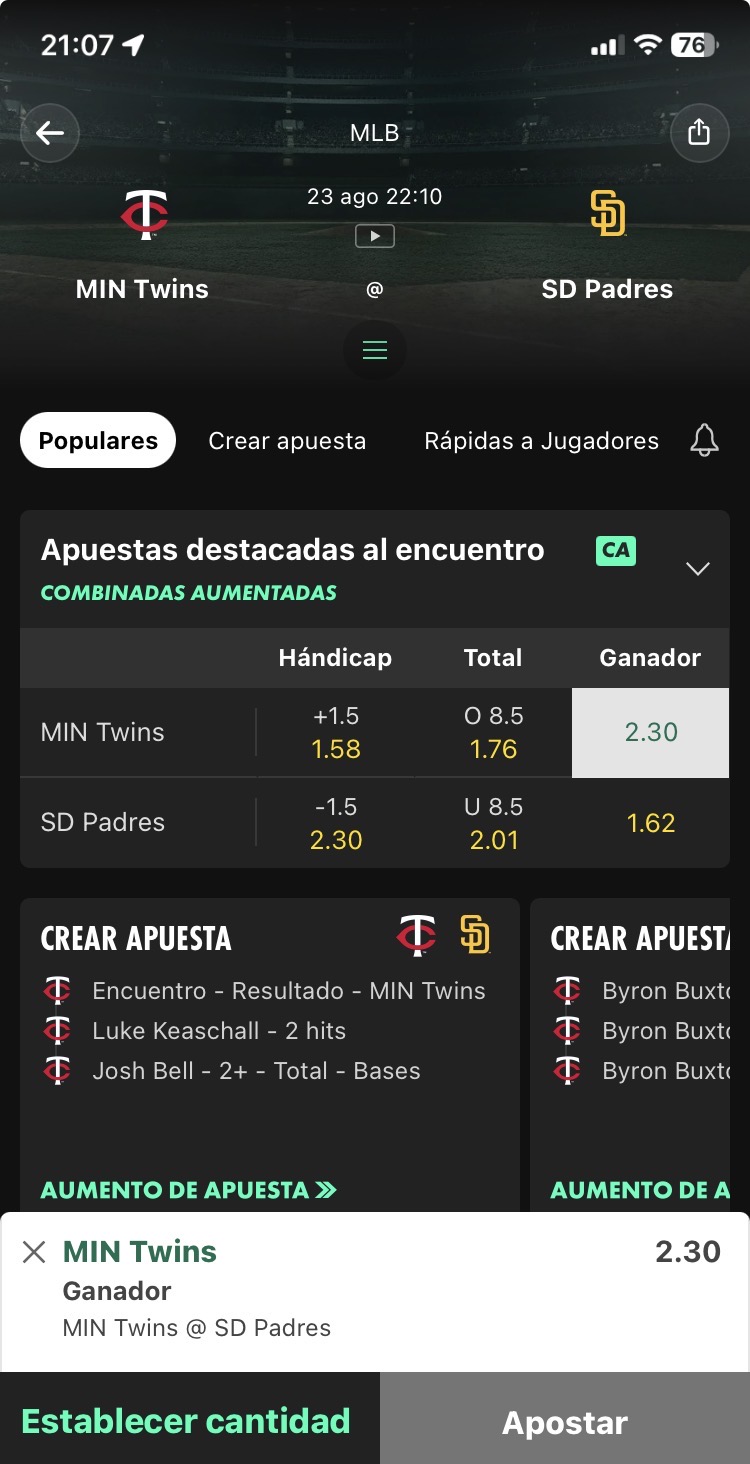Image resolution: width=750 pixels, height=1464 pixels.
Task: Pick SD Padres -1.5 handicap at 2.30
Action: point(336,823)
